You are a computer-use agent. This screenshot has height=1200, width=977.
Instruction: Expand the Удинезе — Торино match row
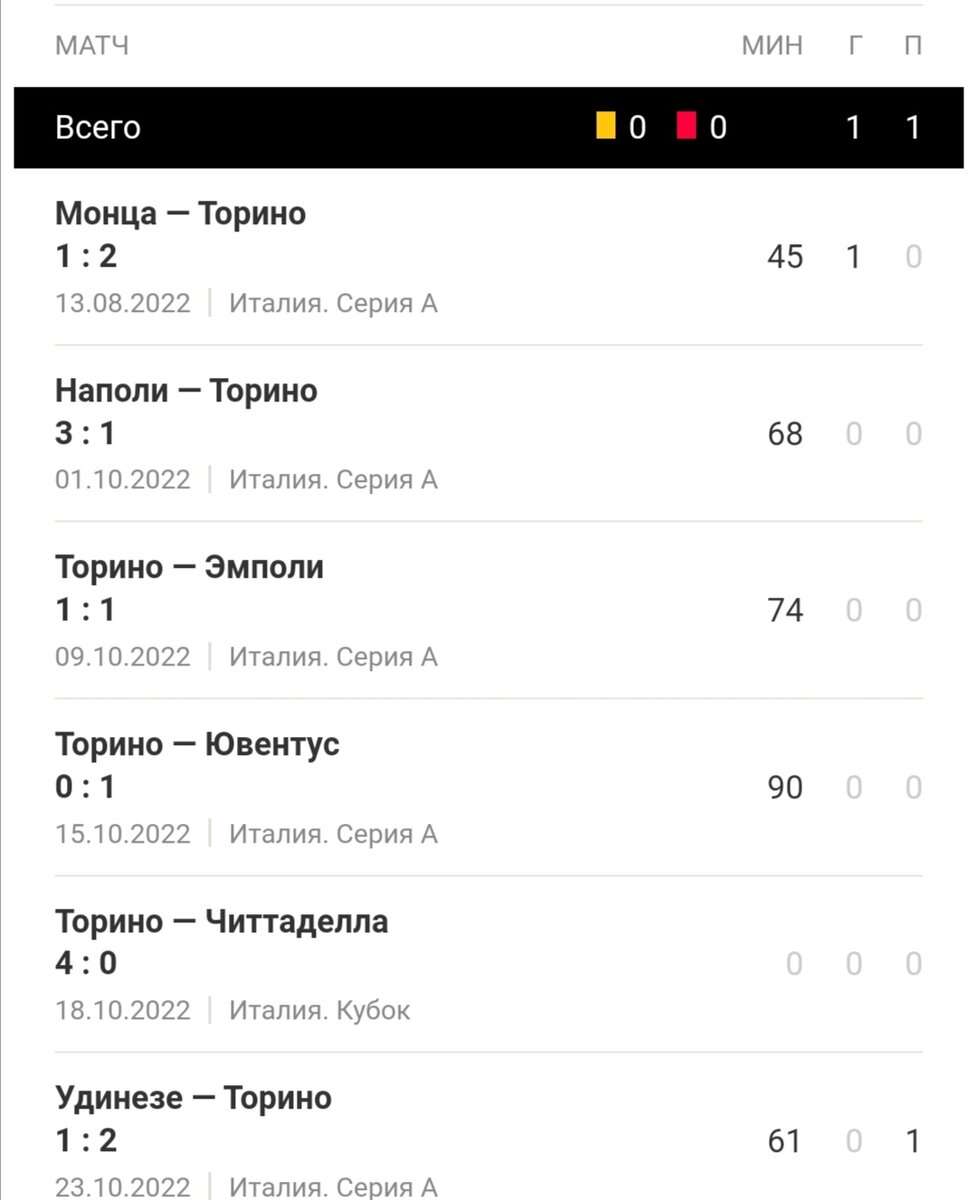click(x=193, y=1097)
